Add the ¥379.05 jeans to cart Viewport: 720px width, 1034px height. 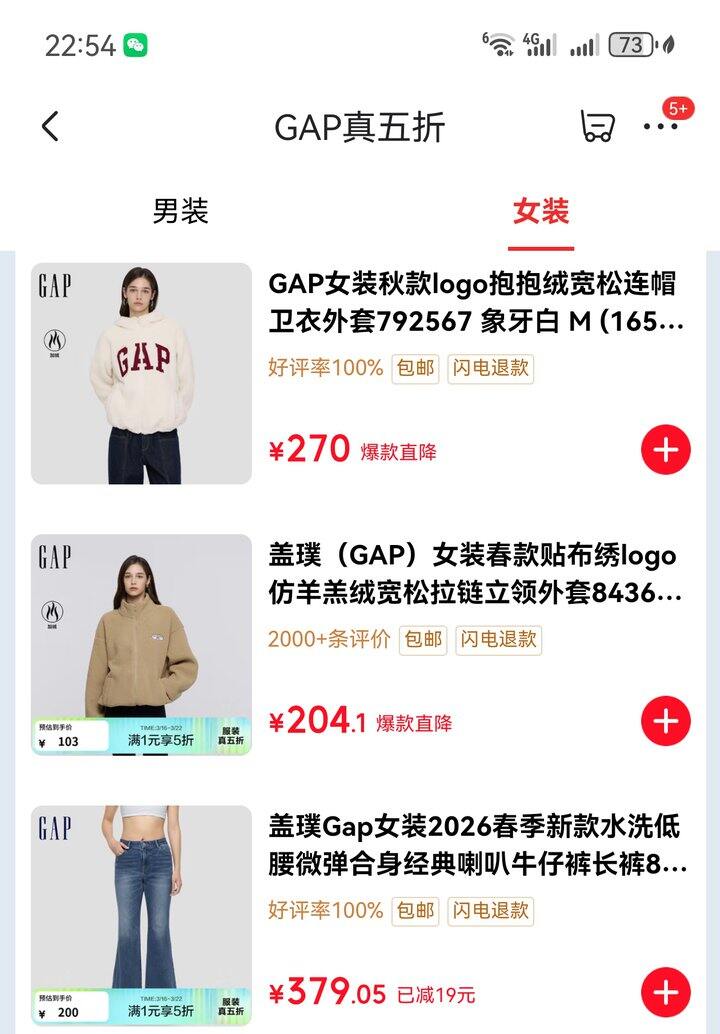click(666, 992)
